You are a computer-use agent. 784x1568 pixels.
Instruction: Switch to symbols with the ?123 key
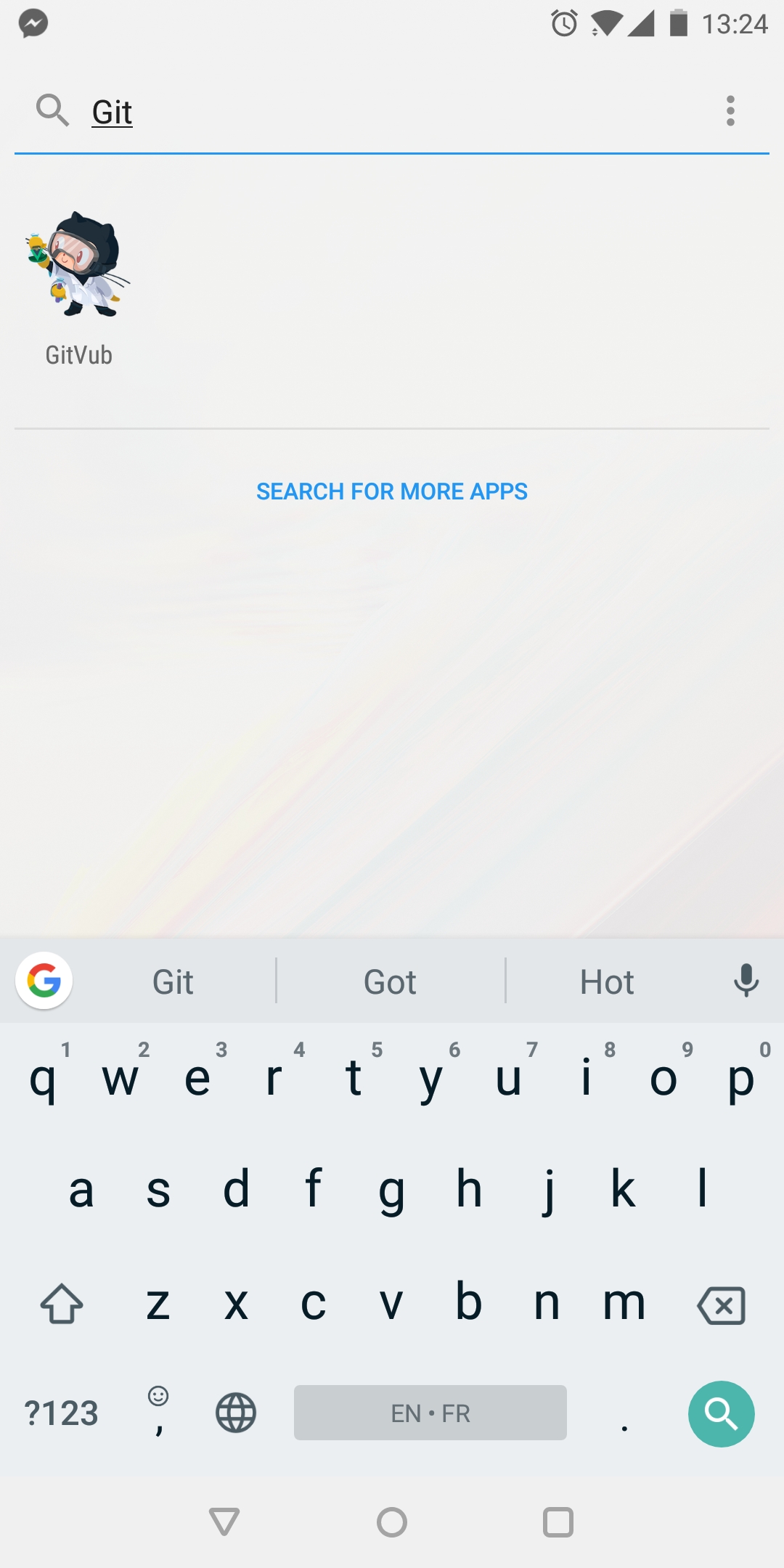tap(62, 1413)
